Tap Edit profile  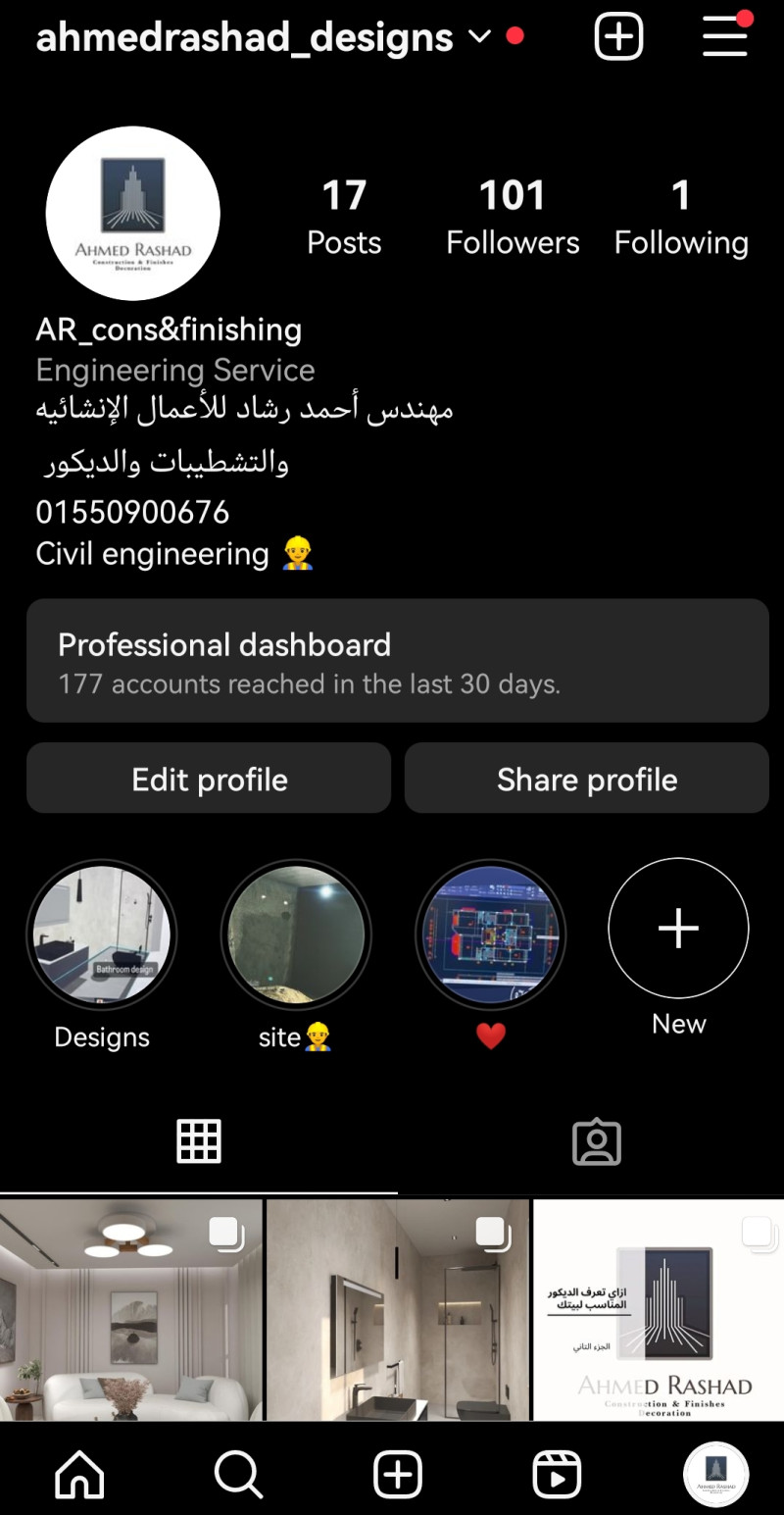(x=209, y=779)
